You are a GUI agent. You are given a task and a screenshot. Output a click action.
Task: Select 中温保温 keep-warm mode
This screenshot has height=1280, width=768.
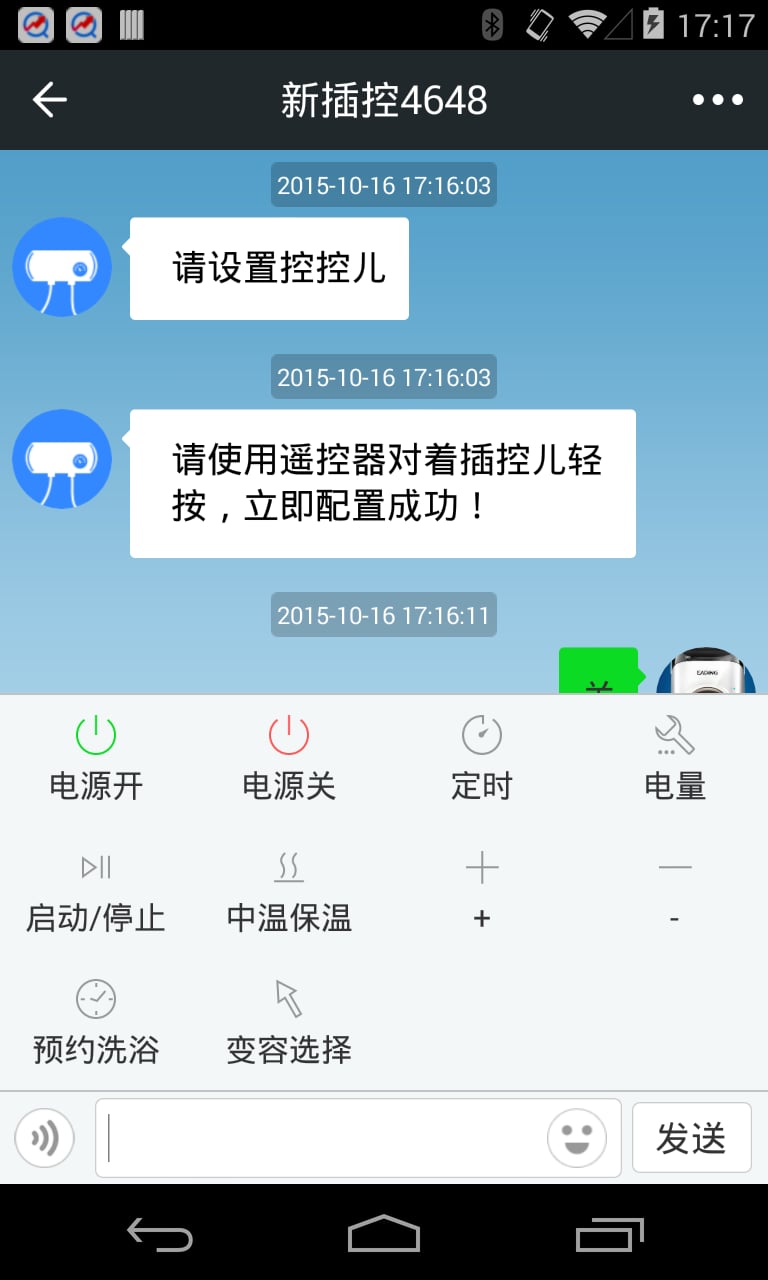[289, 891]
